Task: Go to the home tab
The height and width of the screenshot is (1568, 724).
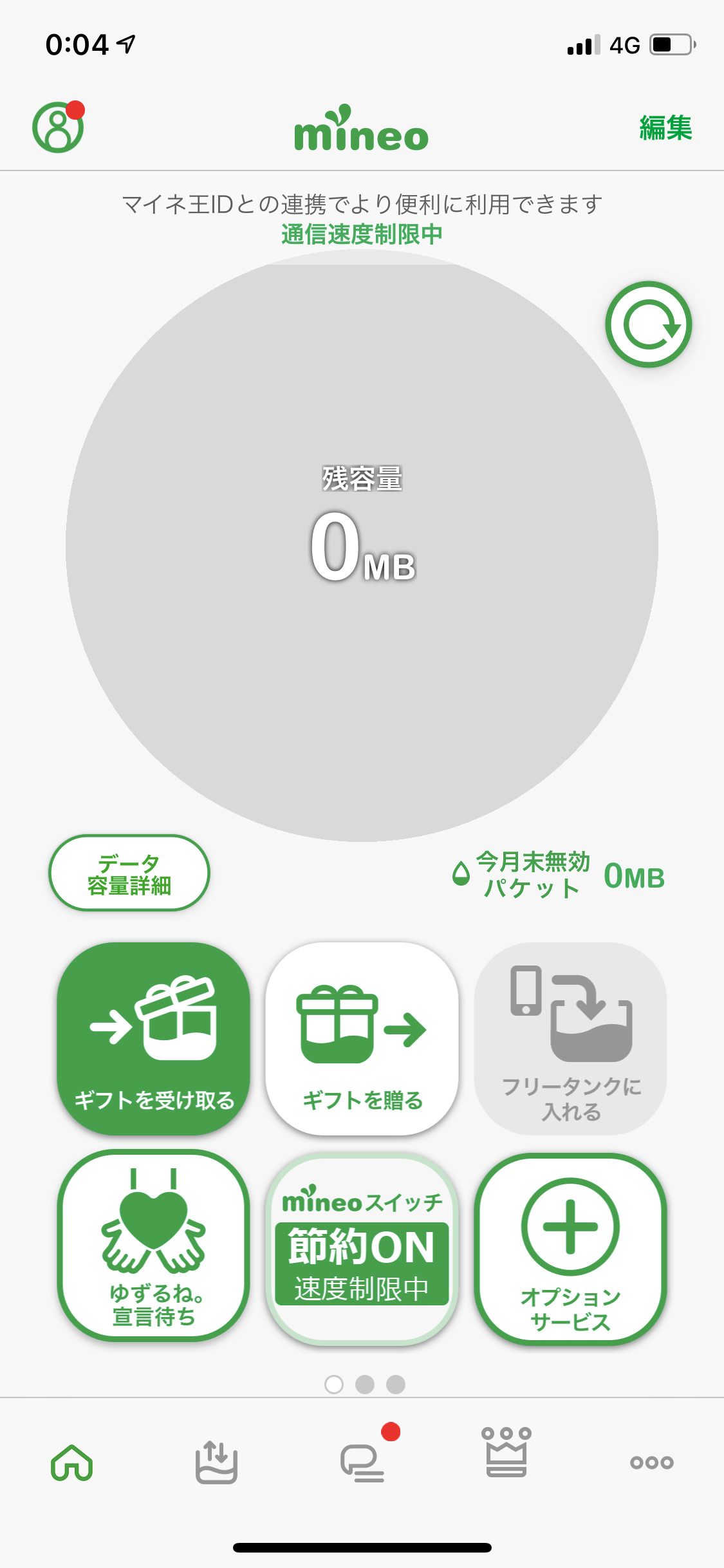Action: [x=72, y=1462]
